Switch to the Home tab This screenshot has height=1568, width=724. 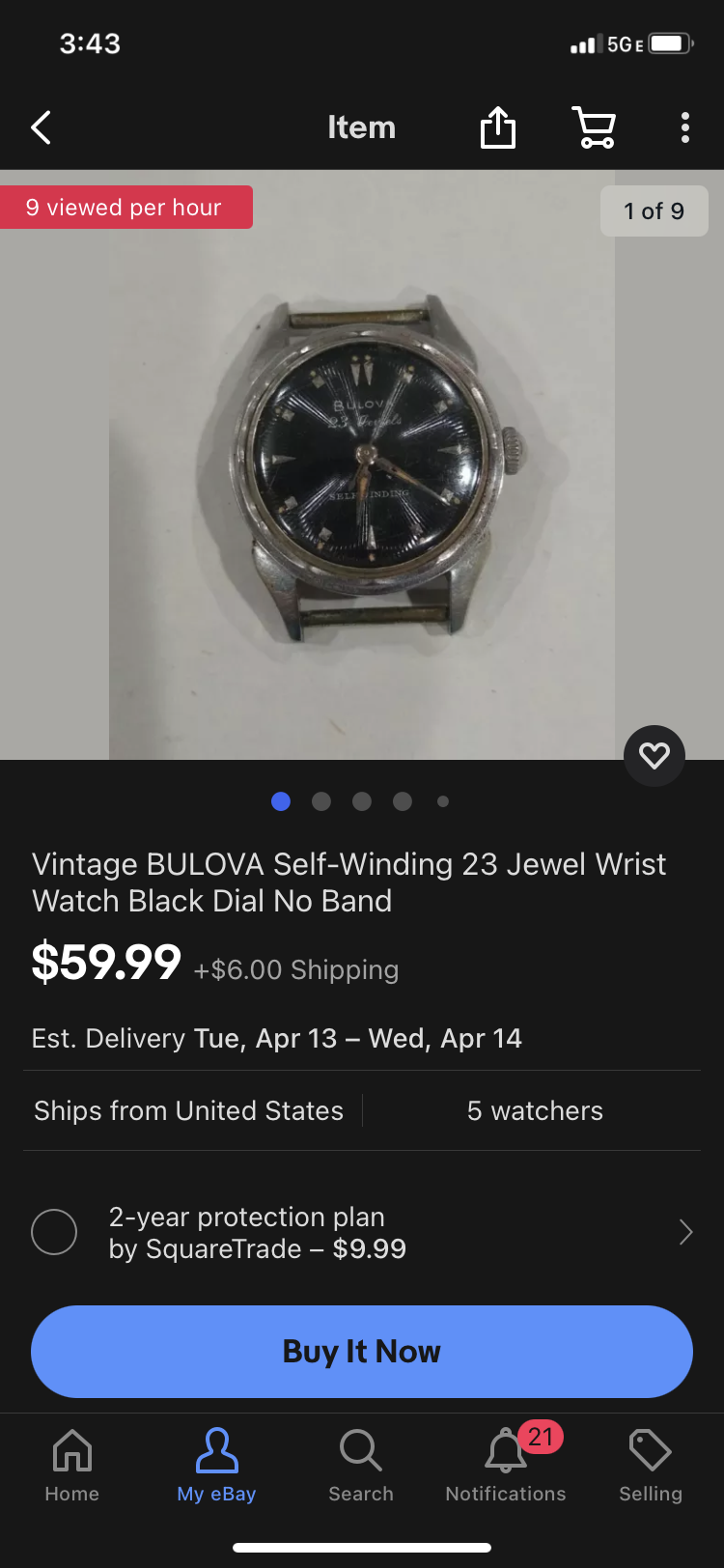72,1466
